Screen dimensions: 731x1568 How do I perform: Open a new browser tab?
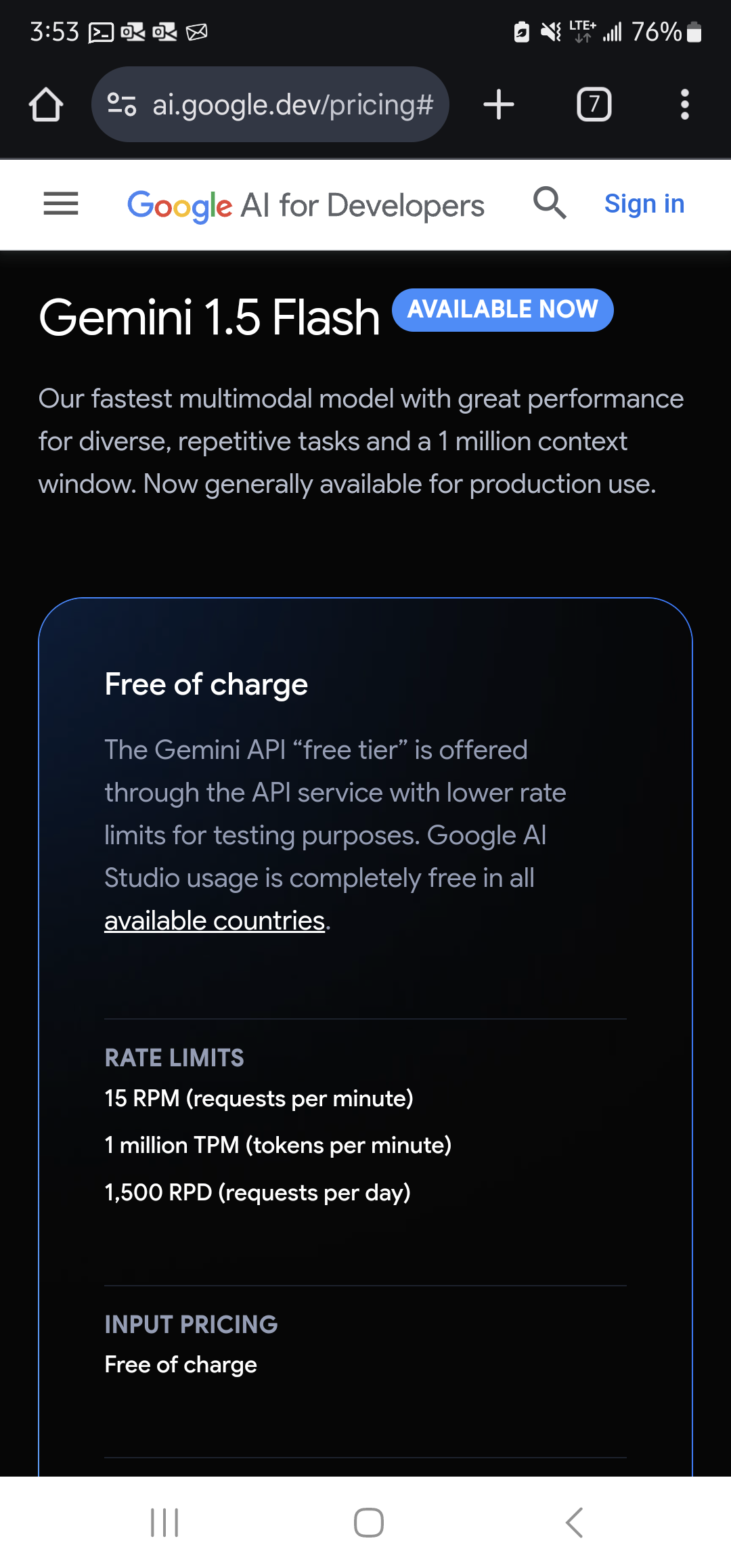click(499, 105)
